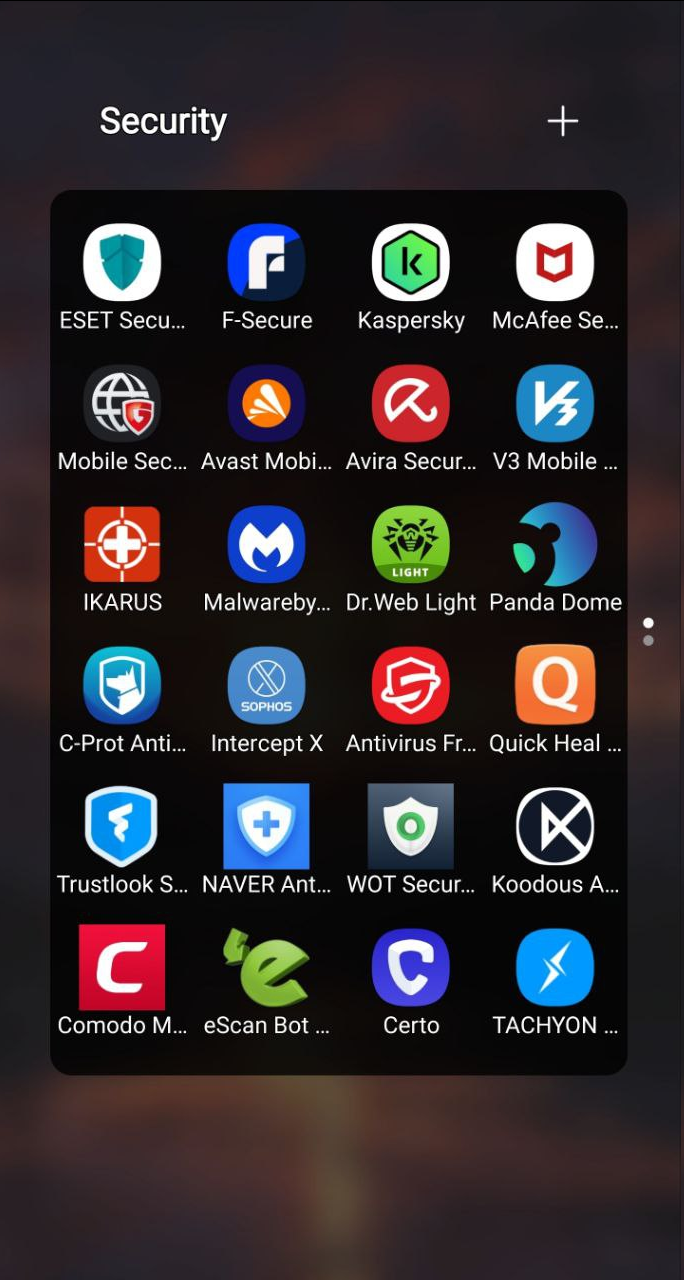The width and height of the screenshot is (684, 1280).
Task: Launch C-Prot Antivirus
Action: point(122,686)
